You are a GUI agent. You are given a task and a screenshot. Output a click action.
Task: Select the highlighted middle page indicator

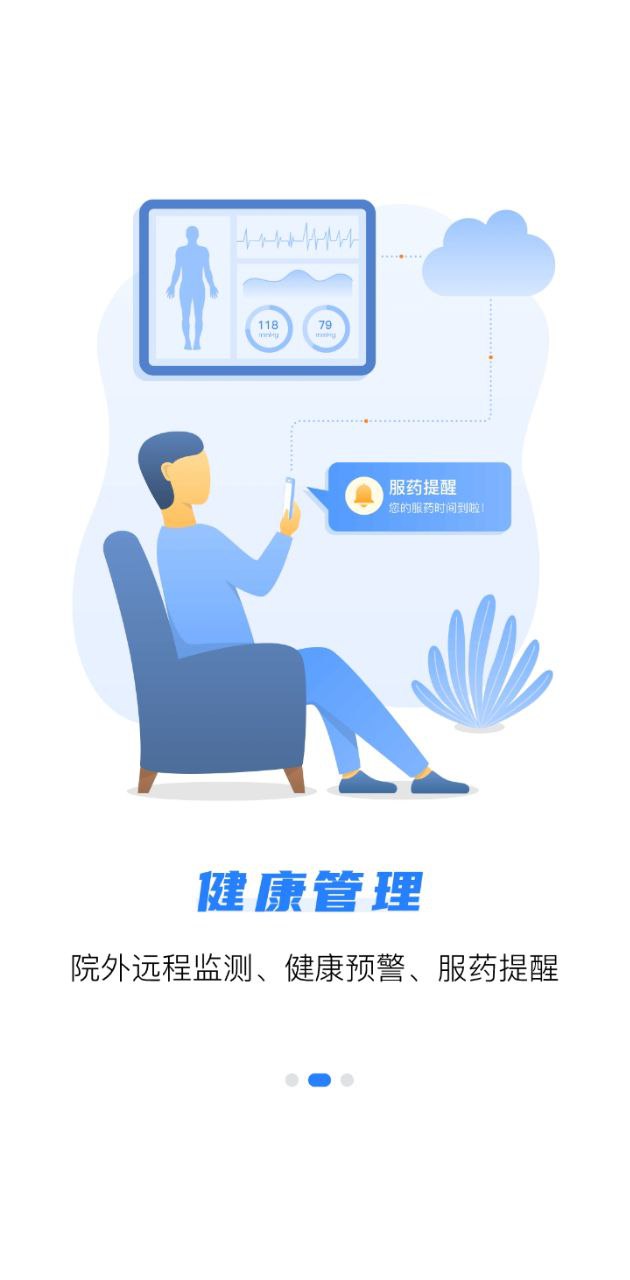coord(319,1080)
